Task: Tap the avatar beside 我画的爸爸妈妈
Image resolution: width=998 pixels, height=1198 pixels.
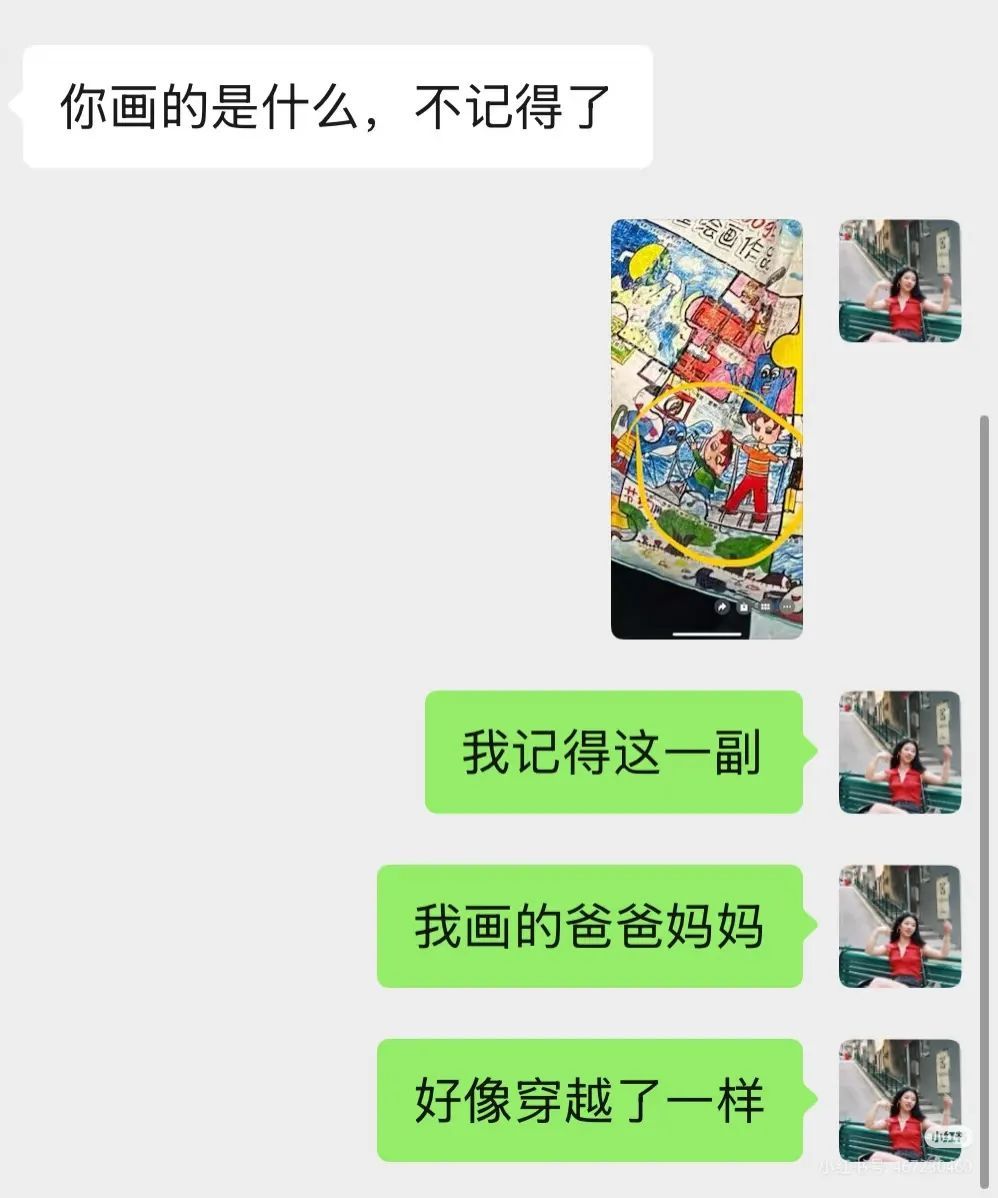Action: pos(899,926)
